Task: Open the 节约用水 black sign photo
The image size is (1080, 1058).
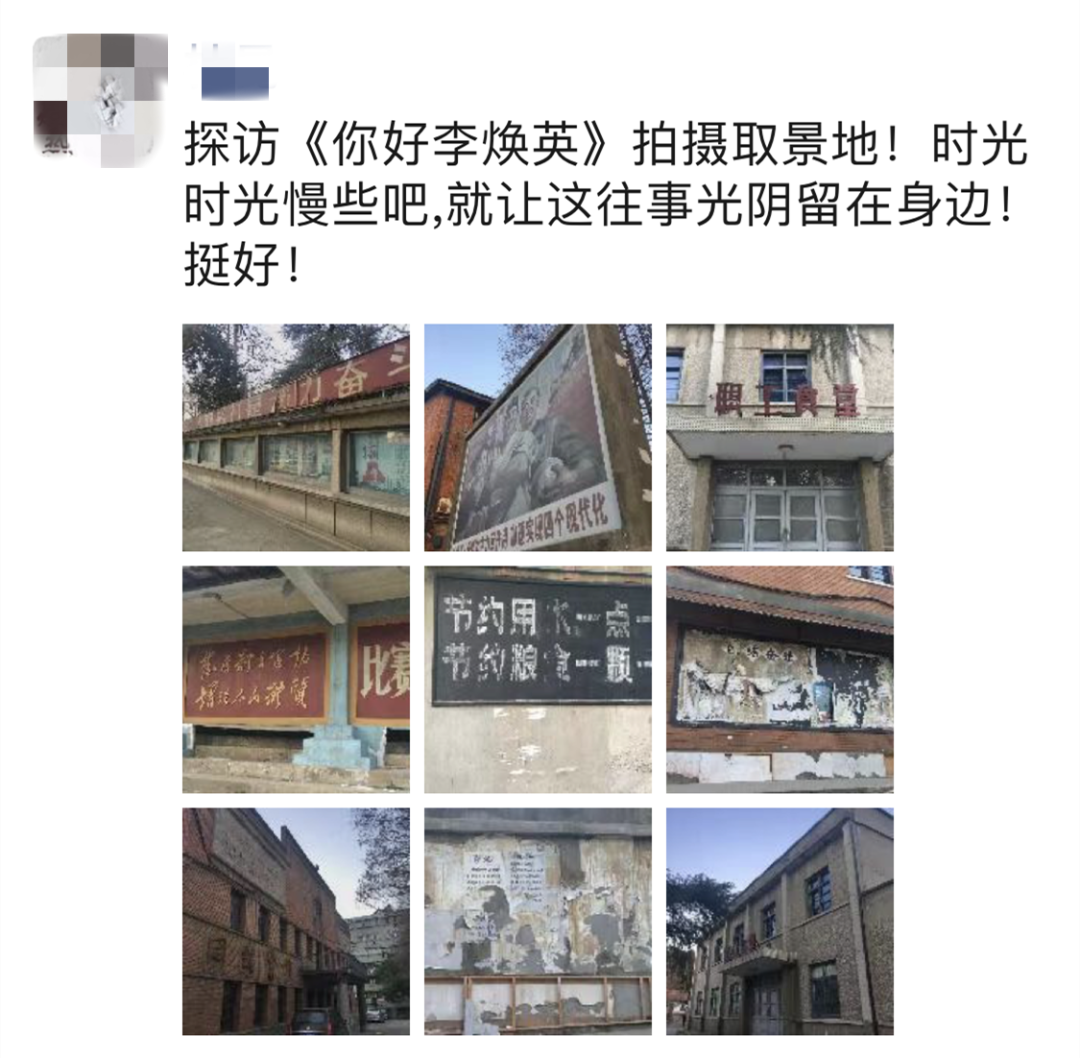Action: click(x=537, y=679)
